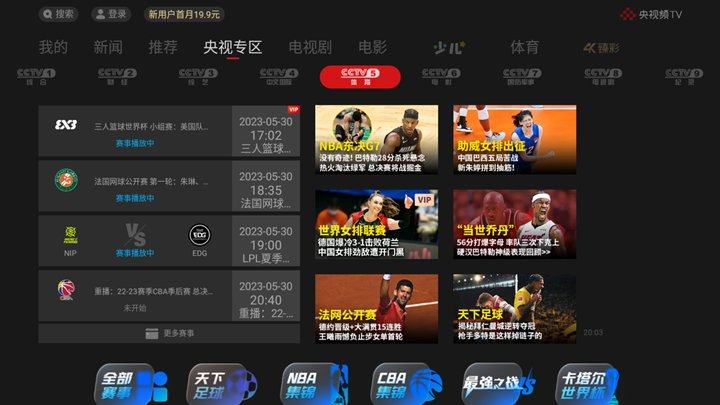Open the 世界女排联赛 video card
This screenshot has height=405, width=720.
click(376, 226)
